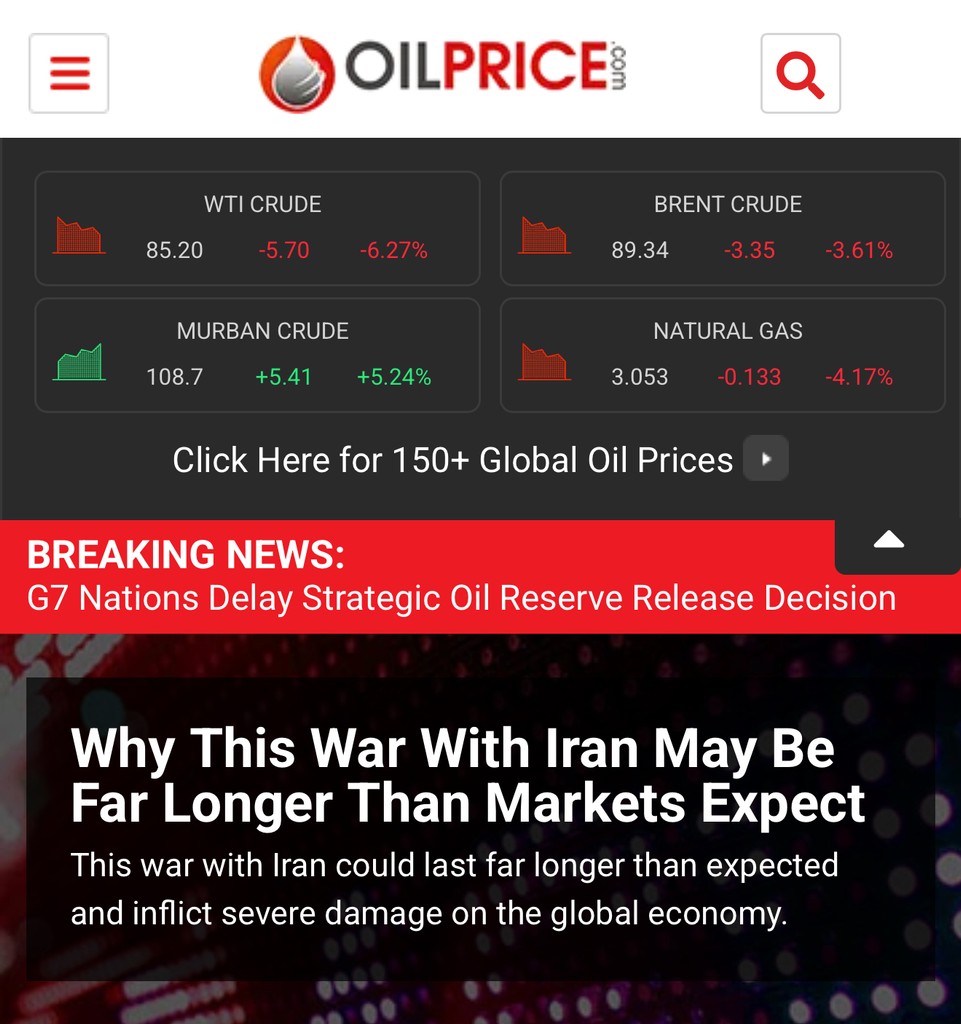
Task: Go to OilPrice.com homepage via logo
Action: pos(443,73)
